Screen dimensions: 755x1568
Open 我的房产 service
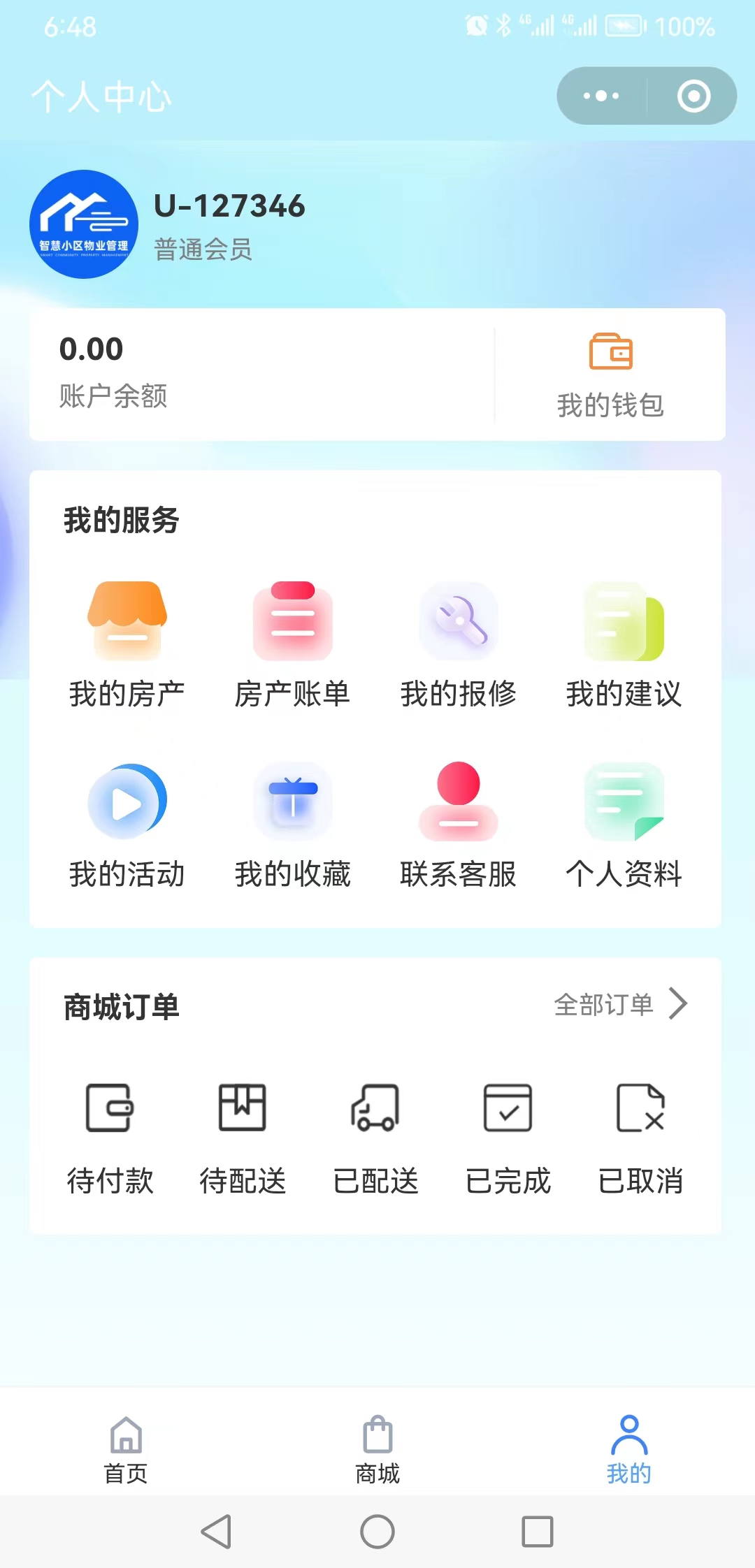click(x=127, y=644)
